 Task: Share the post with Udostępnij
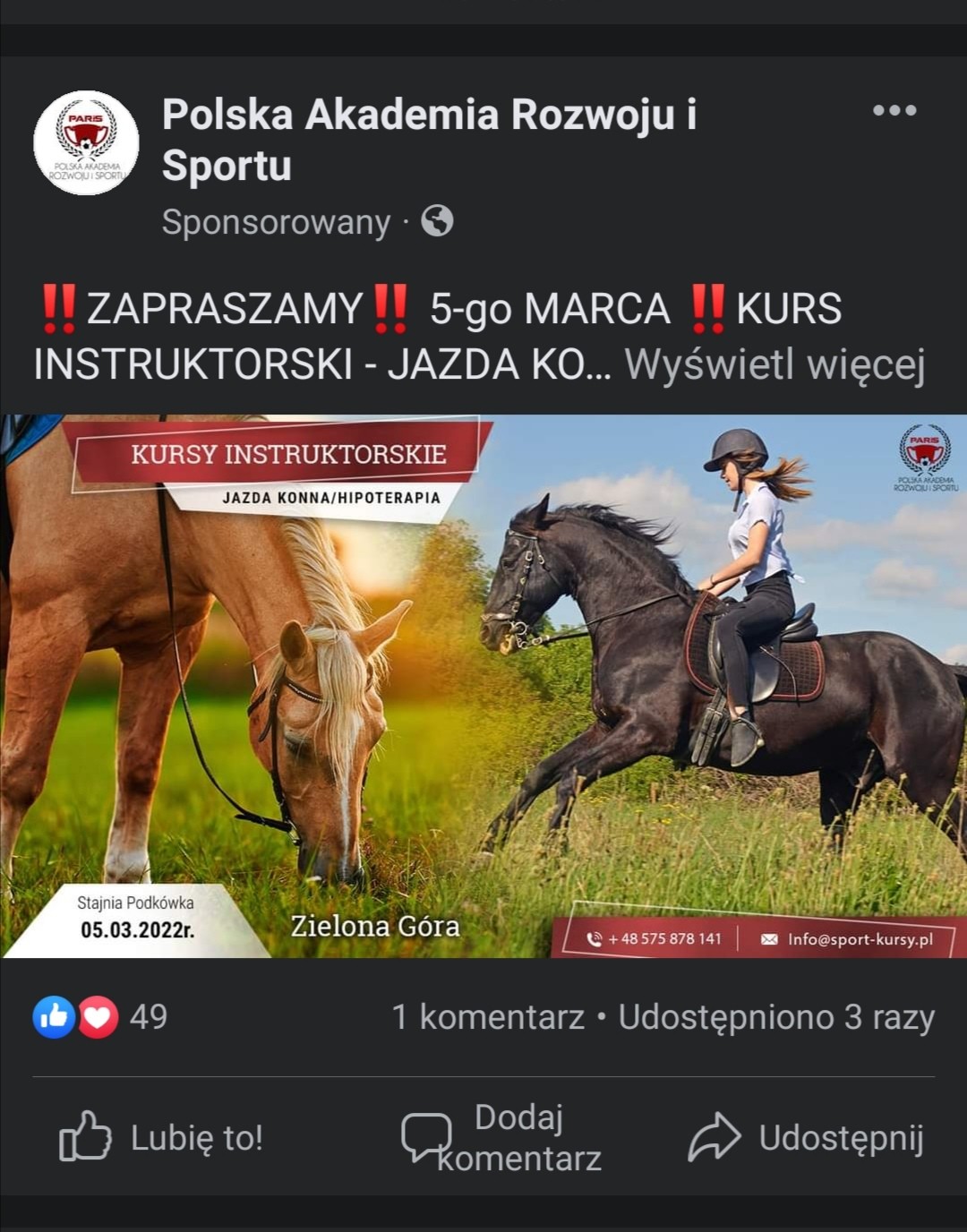(x=806, y=1138)
